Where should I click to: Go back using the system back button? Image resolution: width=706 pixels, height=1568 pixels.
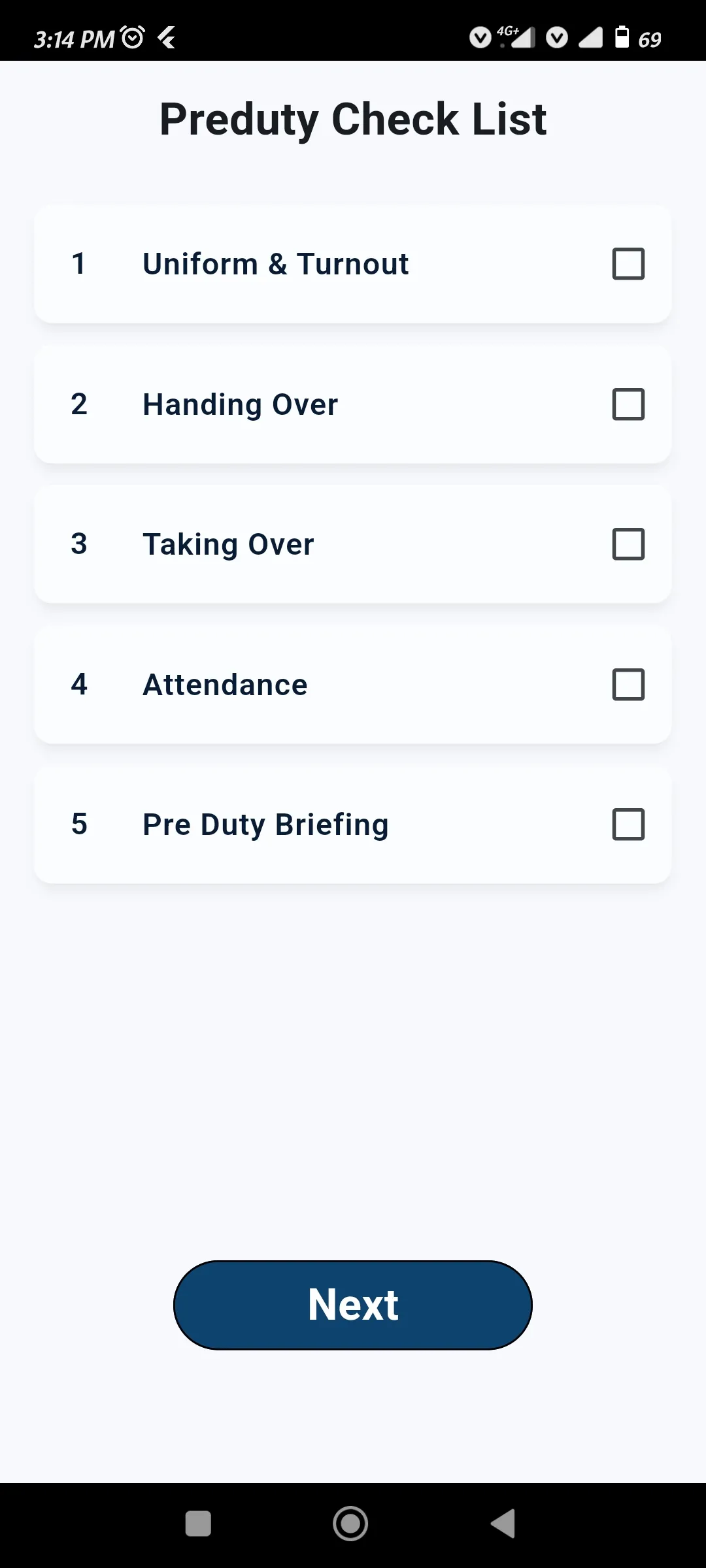coord(503,1524)
